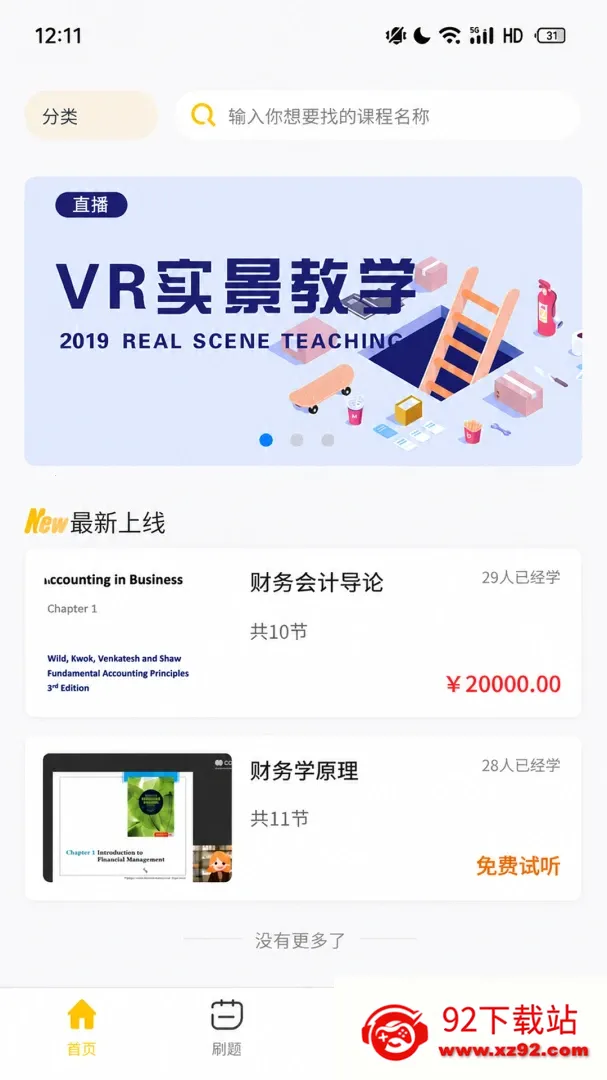The image size is (607, 1080).
Task: Jump to the third banner page dot
Action: coord(327,440)
